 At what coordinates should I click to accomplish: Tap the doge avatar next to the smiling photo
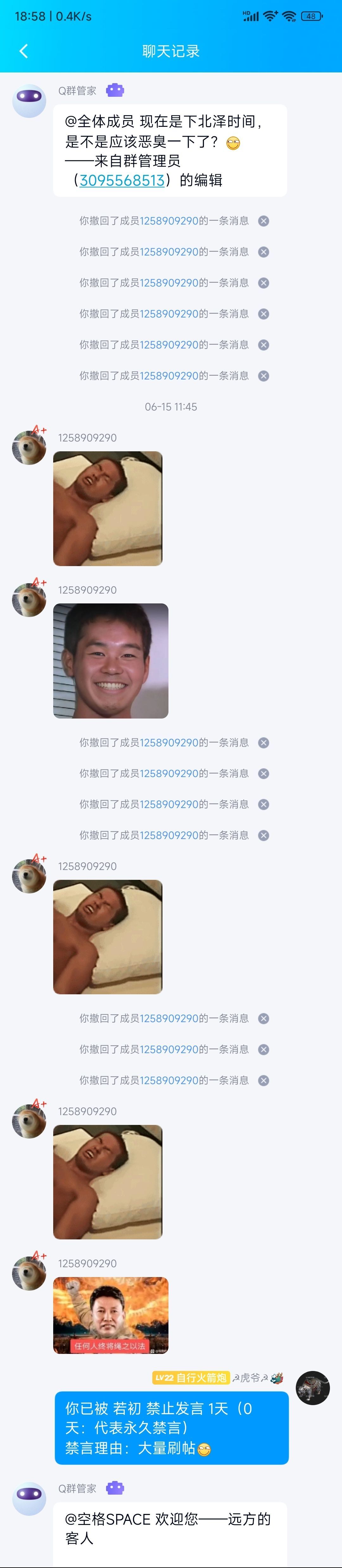tap(29, 600)
